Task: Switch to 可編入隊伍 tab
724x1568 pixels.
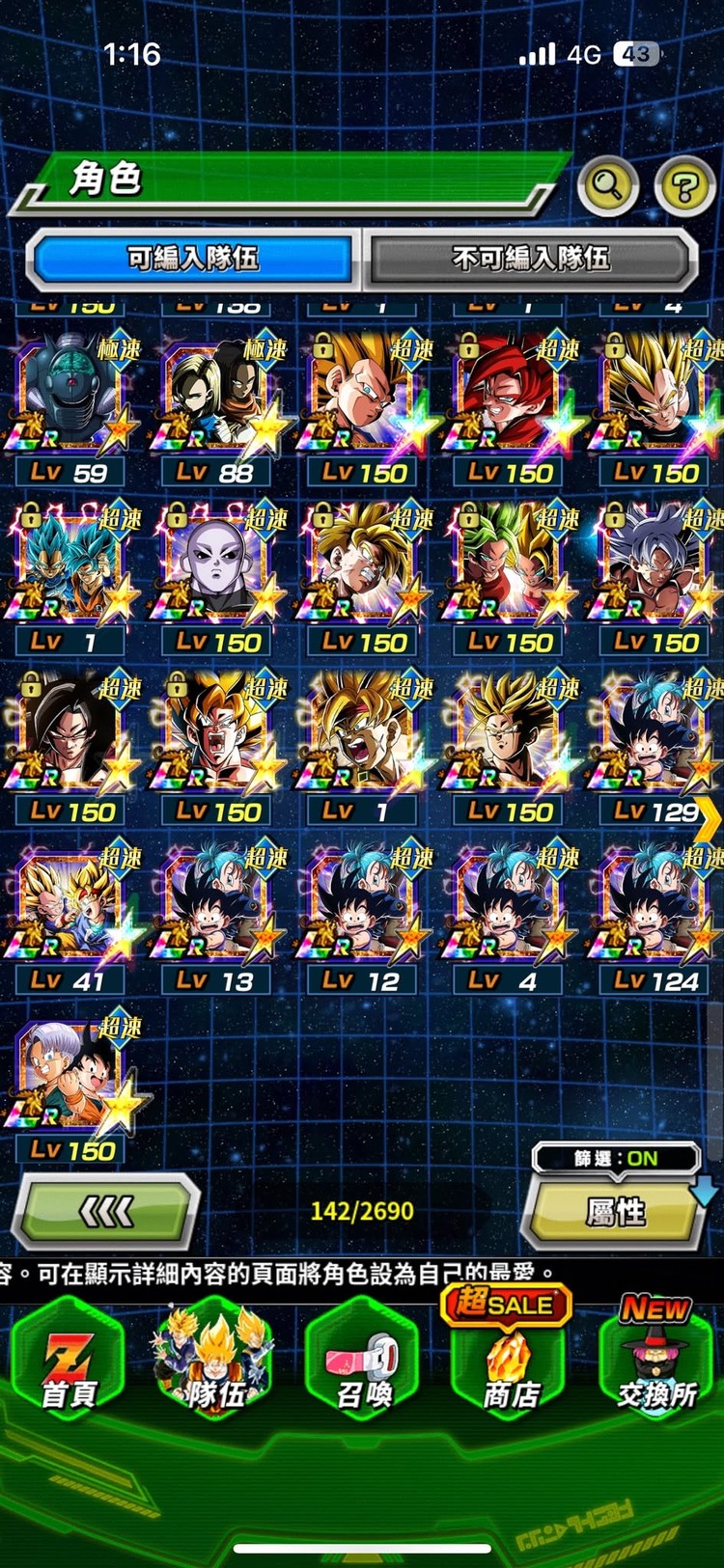Action: point(193,259)
